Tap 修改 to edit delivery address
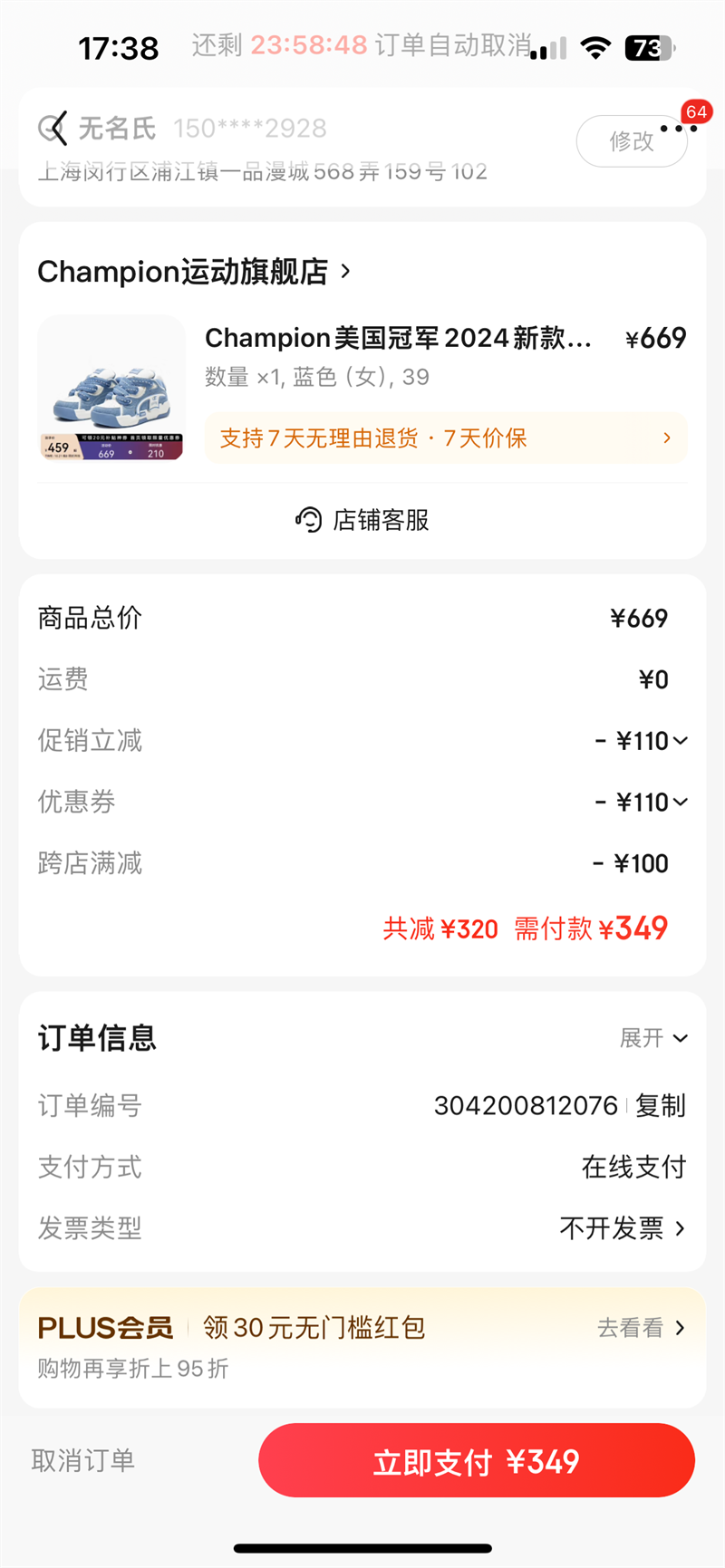Viewport: 725px width, 1568px height. coord(631,141)
